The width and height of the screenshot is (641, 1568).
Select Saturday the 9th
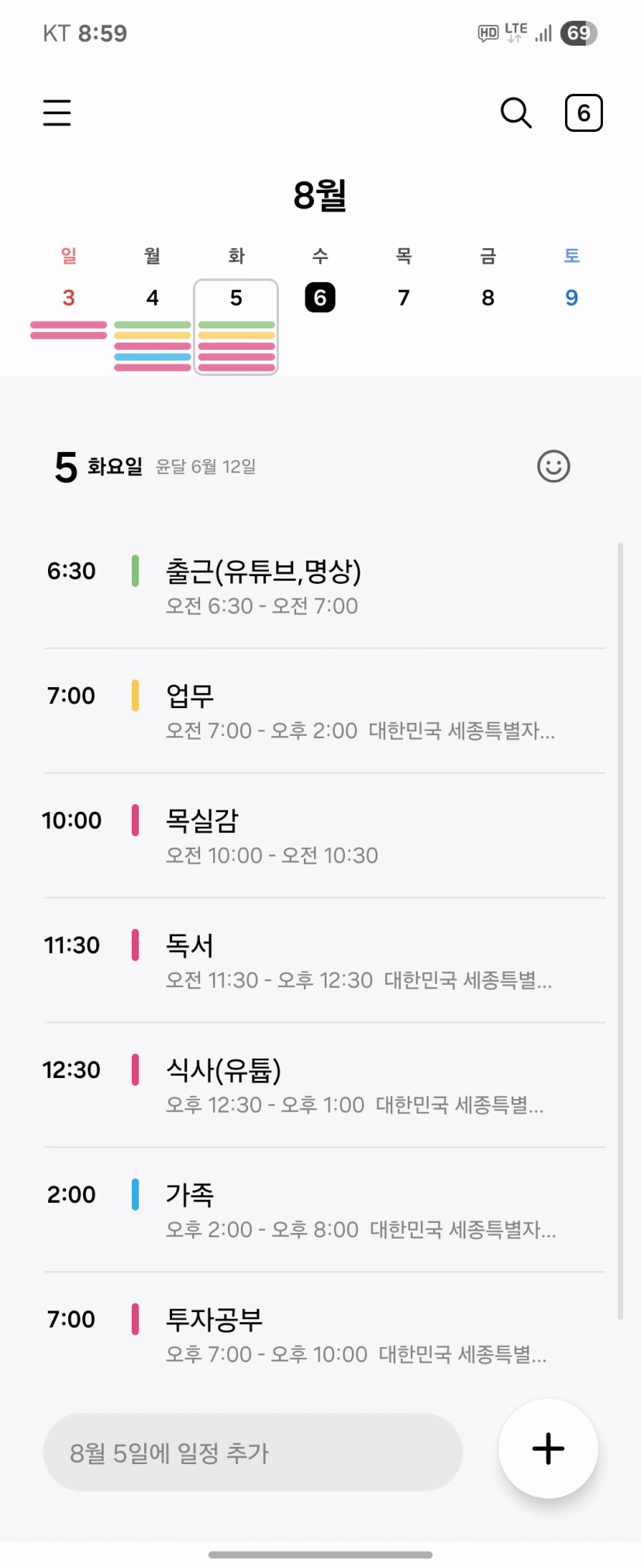(571, 299)
